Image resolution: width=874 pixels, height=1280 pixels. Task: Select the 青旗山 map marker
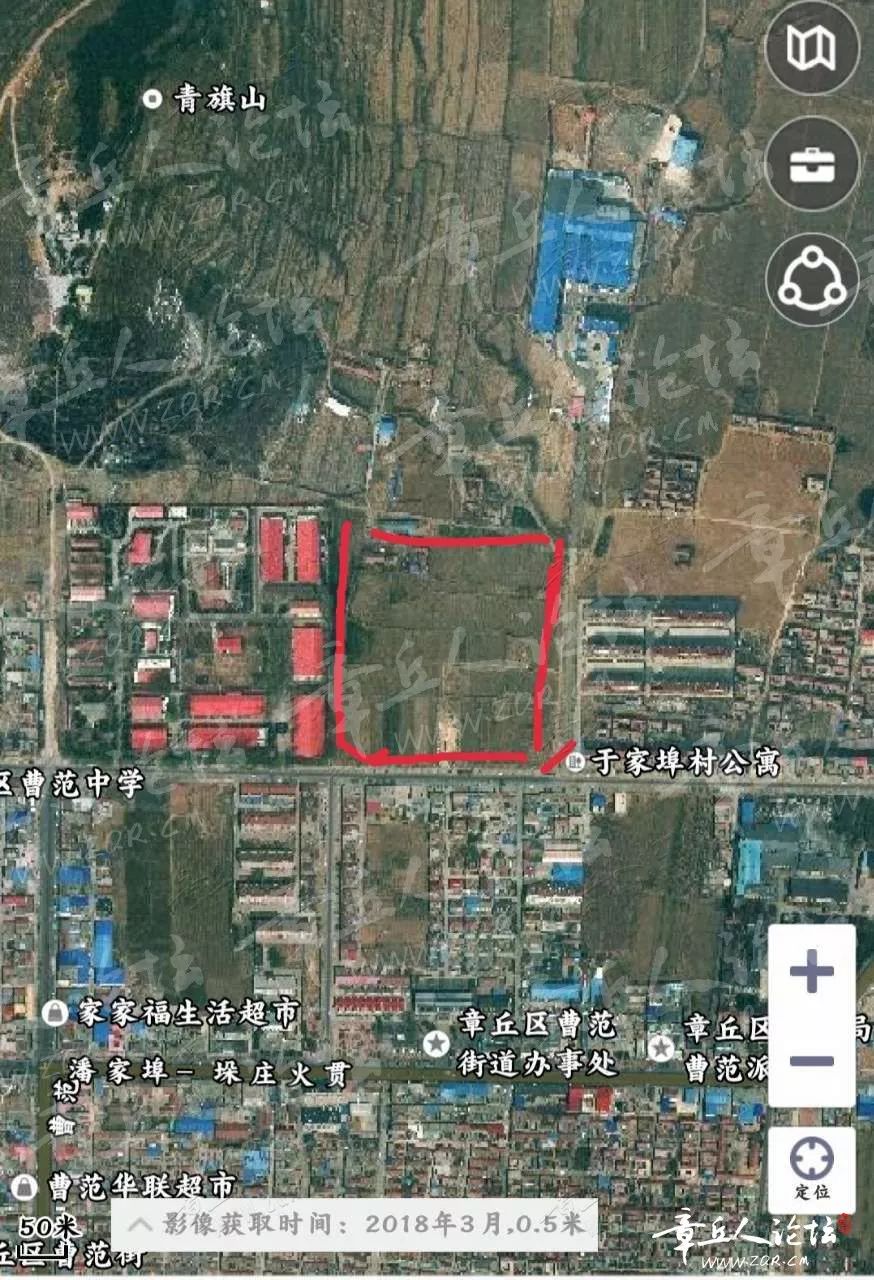[x=153, y=99]
